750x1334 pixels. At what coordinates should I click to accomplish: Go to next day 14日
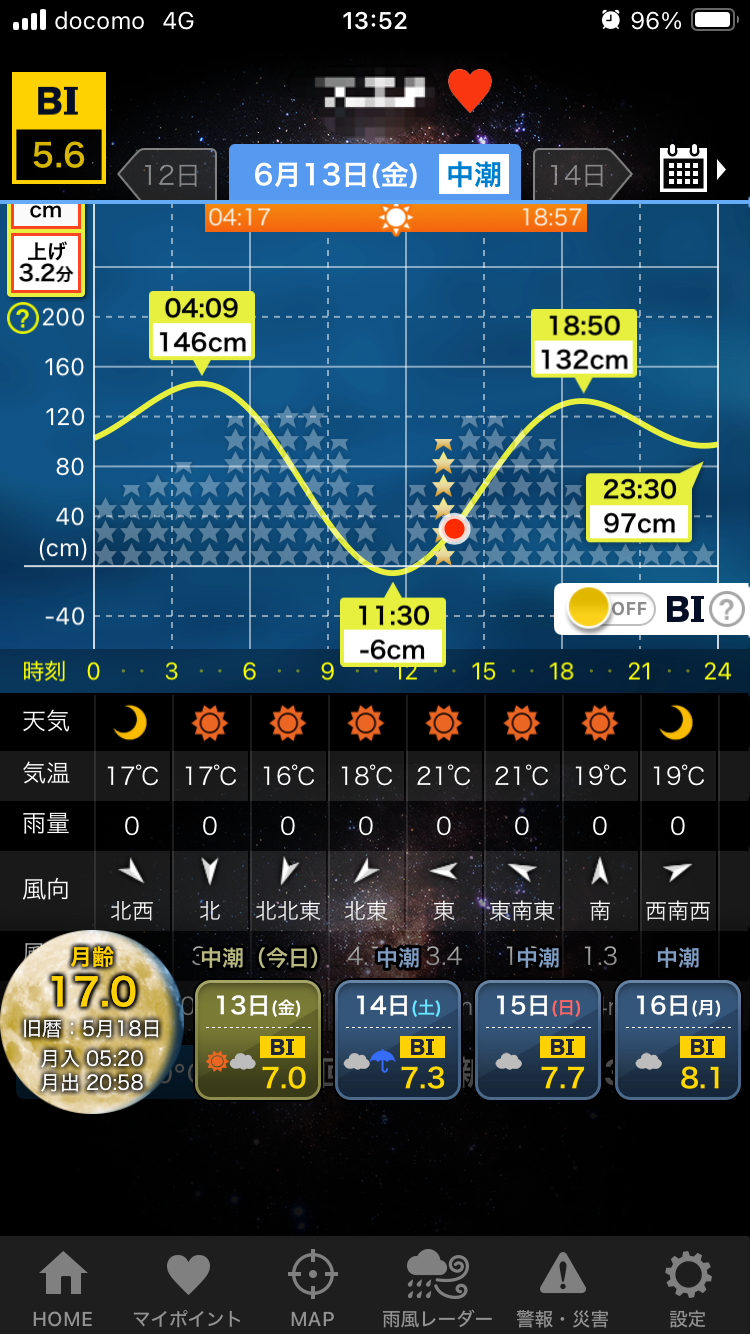click(582, 176)
